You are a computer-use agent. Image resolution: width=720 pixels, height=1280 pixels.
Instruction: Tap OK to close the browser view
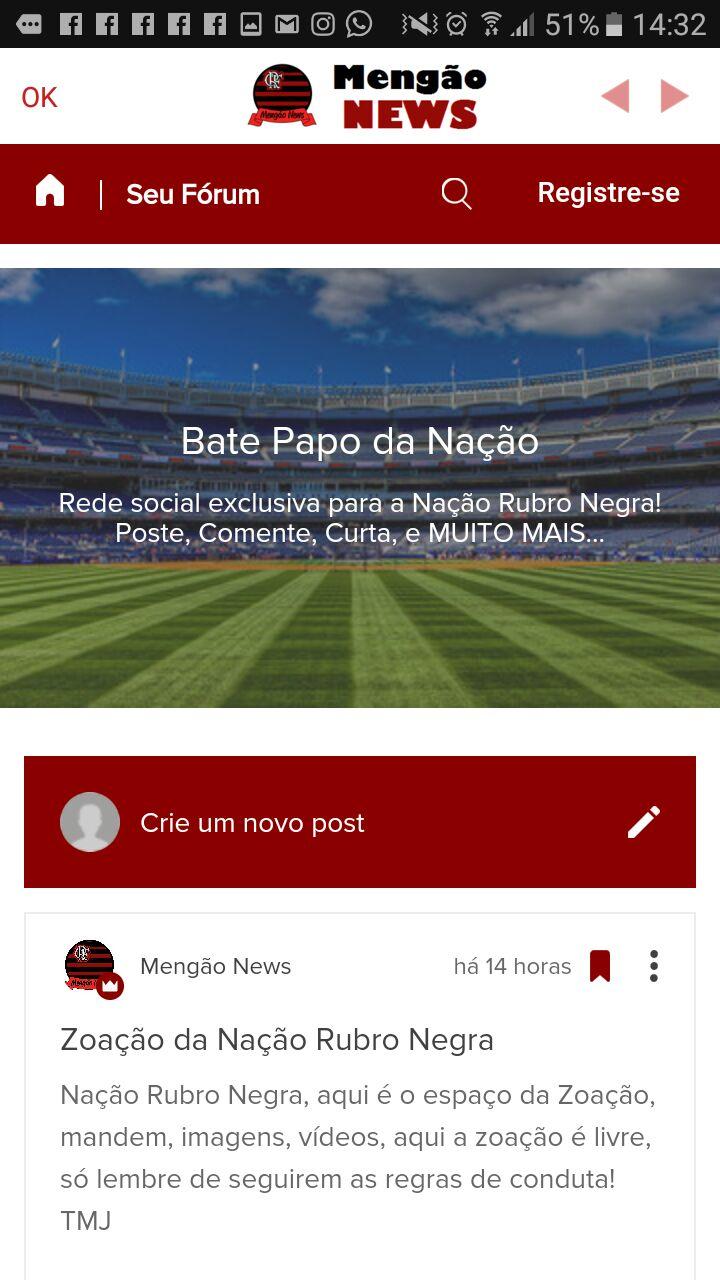pos(40,97)
